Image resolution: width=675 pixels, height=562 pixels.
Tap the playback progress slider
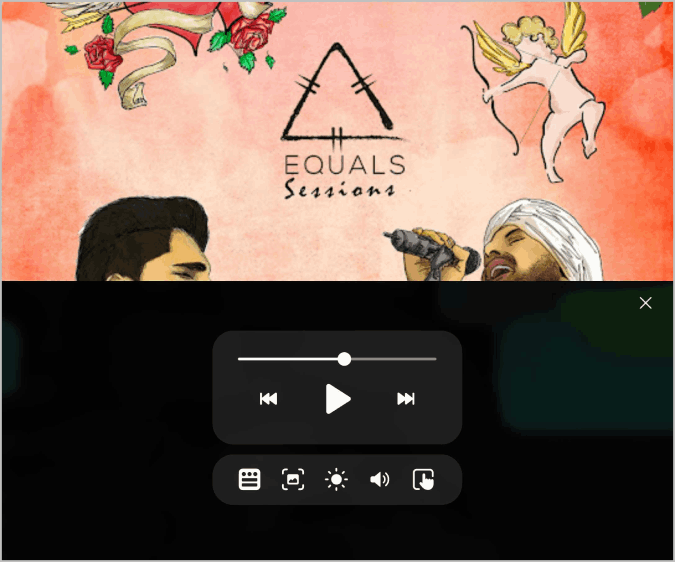click(x=337, y=358)
